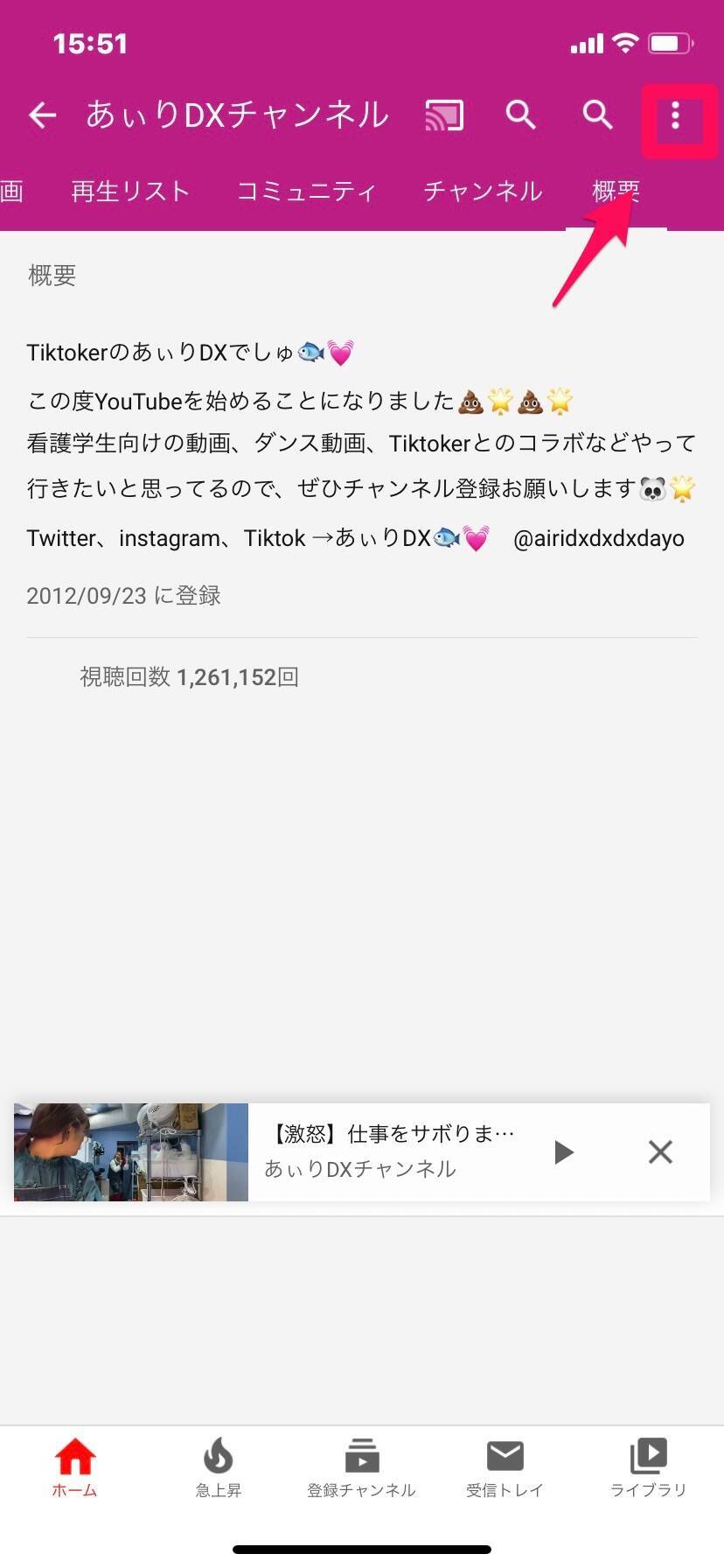Resume playback in the mini player
This screenshot has width=724, height=1568.
click(x=564, y=1151)
